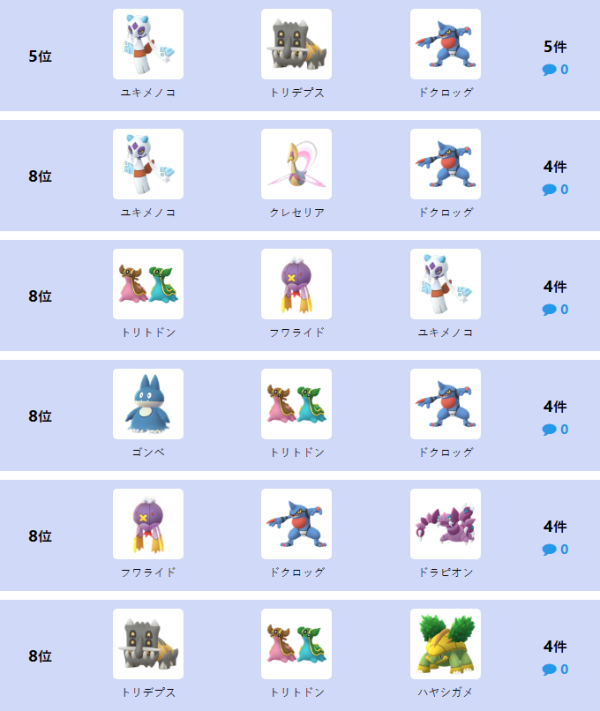Screen dimensions: 600x711
Task: Open comments for the ユキメノコ・トリデプス・ドクロッグ party
Action: (x=555, y=69)
